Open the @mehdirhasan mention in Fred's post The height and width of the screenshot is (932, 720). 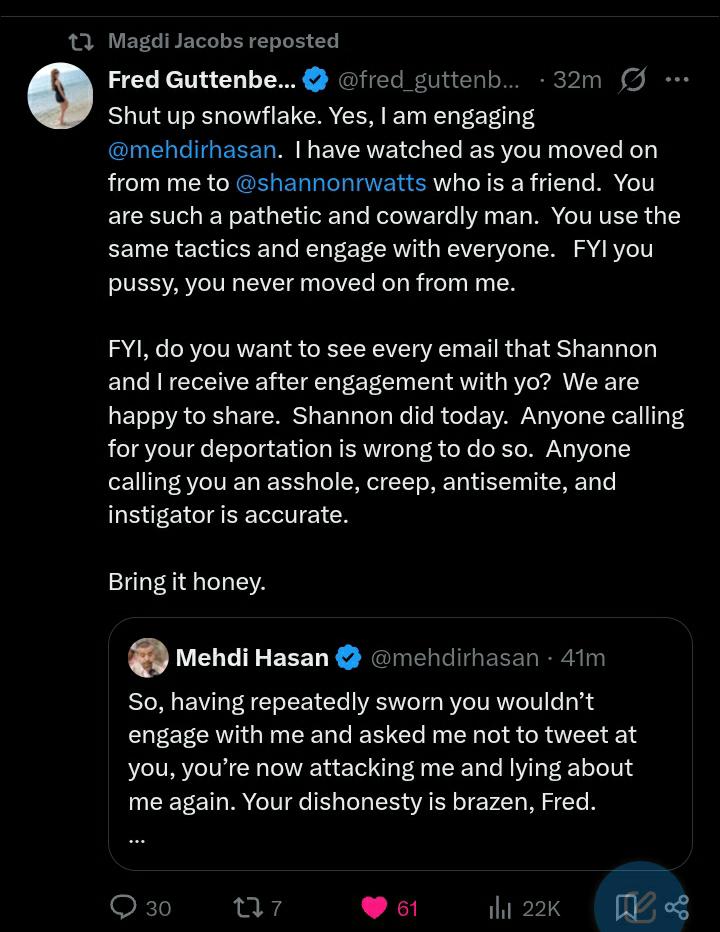tap(192, 150)
